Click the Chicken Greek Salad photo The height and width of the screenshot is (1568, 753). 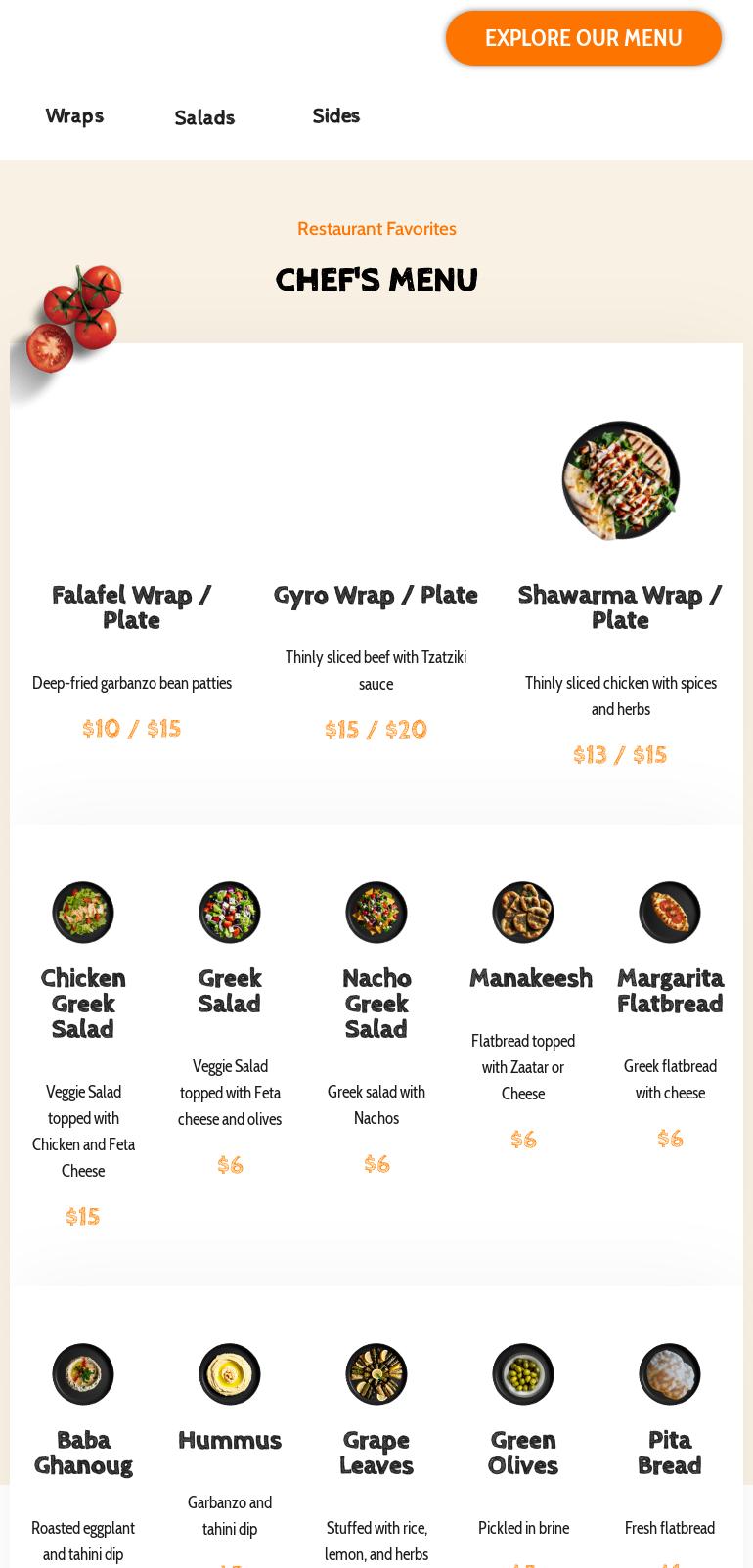pyautogui.click(x=83, y=913)
